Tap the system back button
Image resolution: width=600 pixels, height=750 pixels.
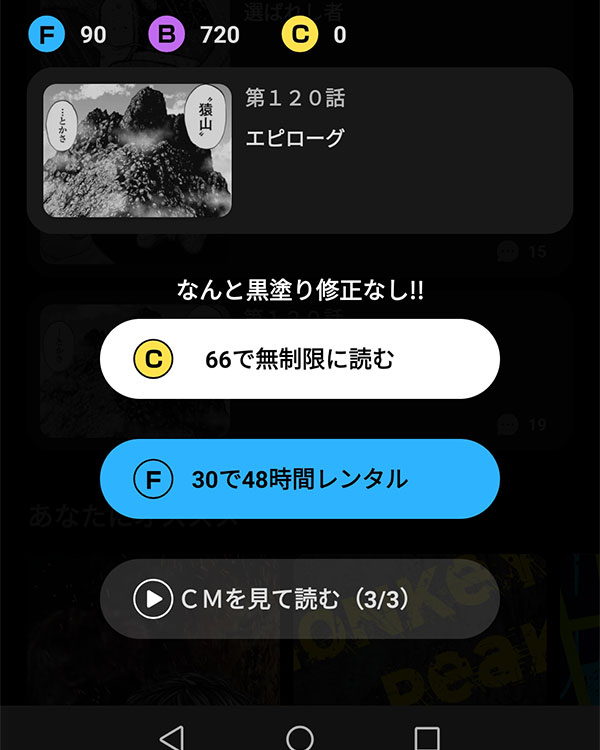(x=172, y=738)
